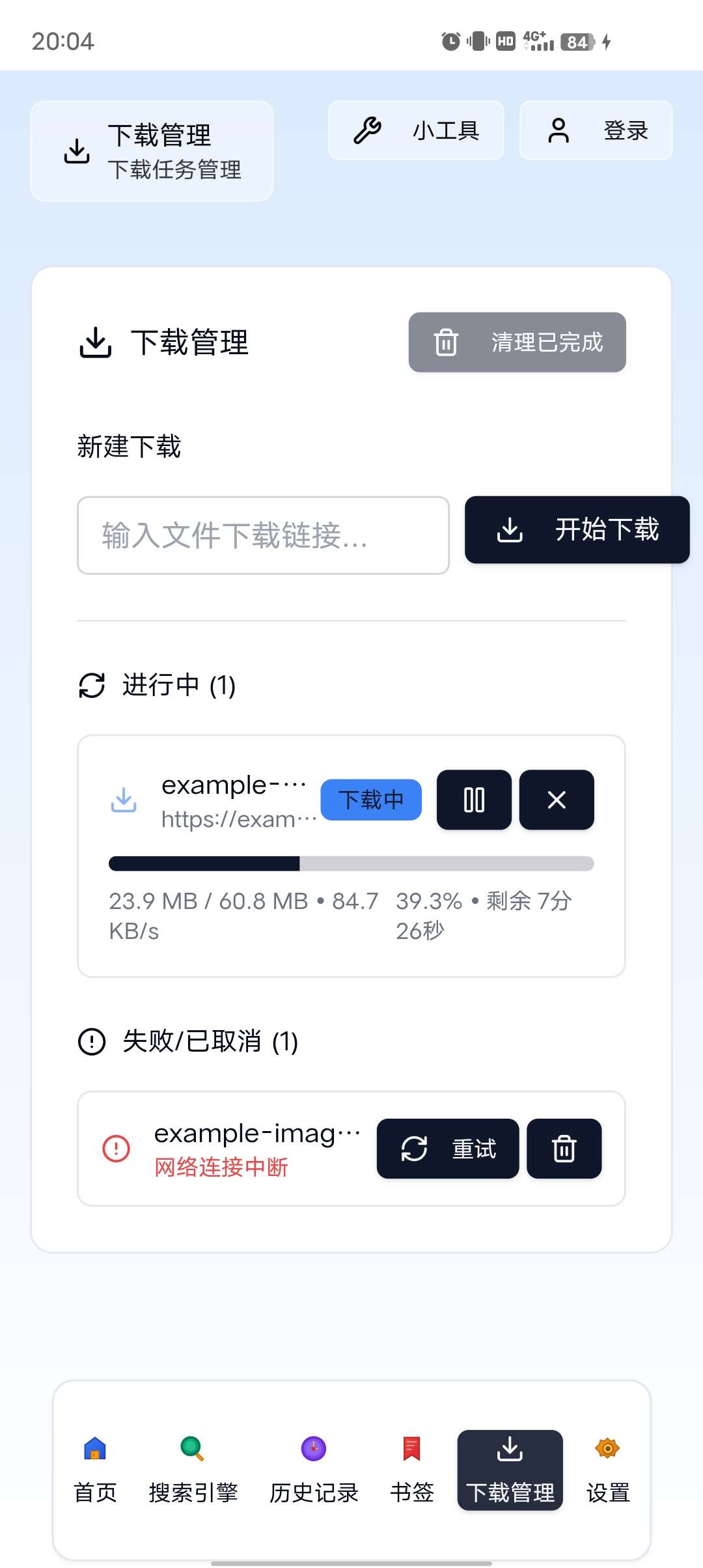Switch to the 首页 tab
Screen dimensions: 703x1568
coord(95,1470)
